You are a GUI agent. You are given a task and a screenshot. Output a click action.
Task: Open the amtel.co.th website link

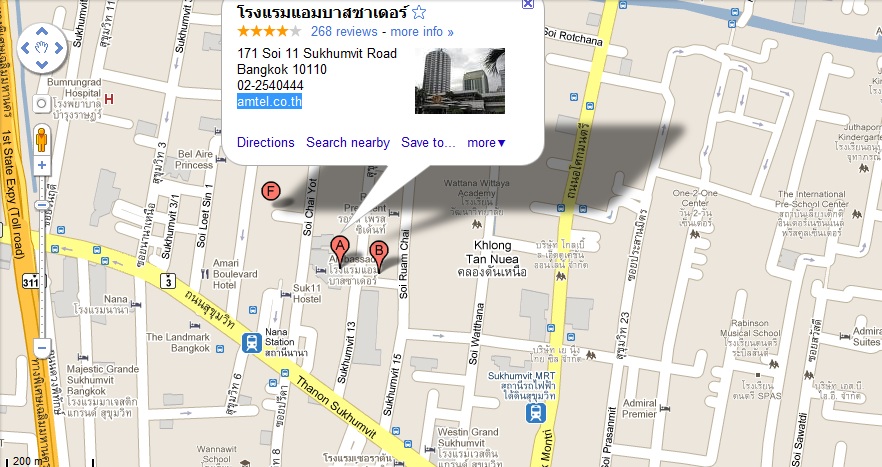pyautogui.click(x=269, y=101)
